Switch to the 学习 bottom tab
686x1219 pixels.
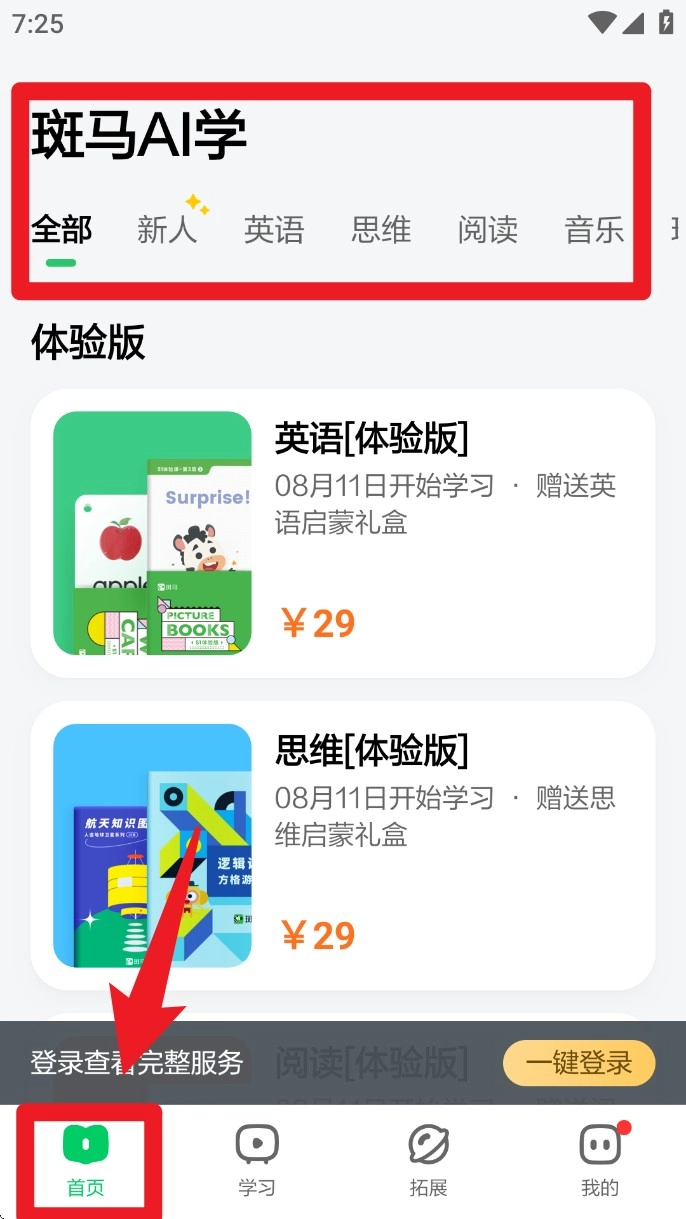coord(257,1161)
